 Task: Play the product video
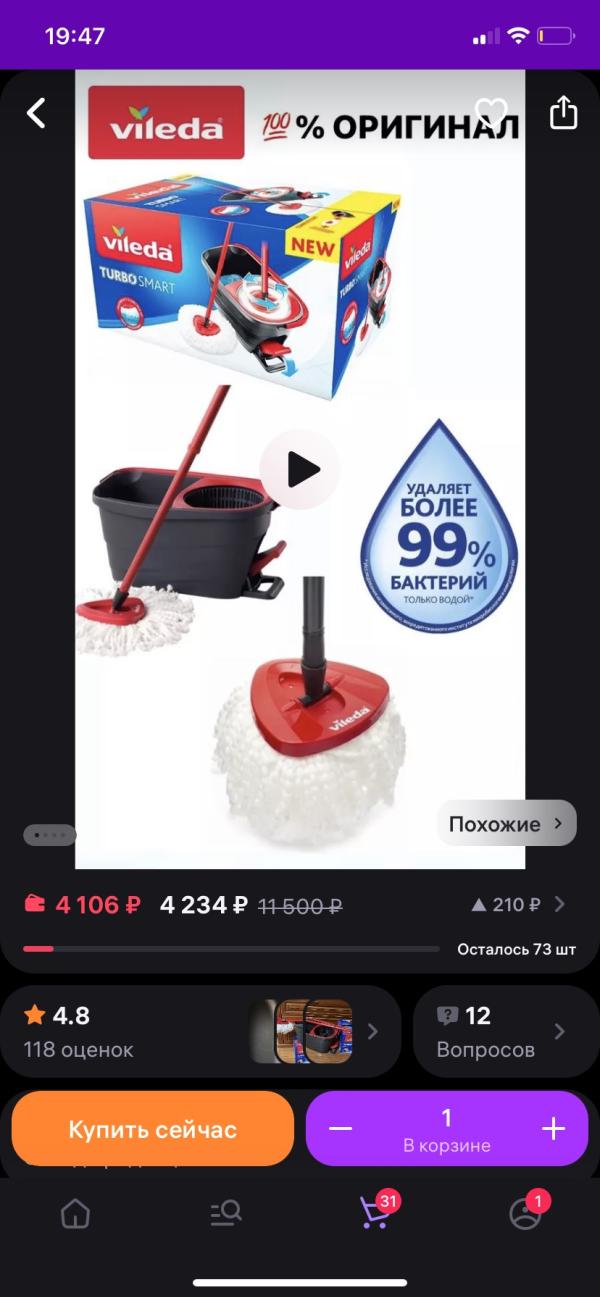point(300,469)
